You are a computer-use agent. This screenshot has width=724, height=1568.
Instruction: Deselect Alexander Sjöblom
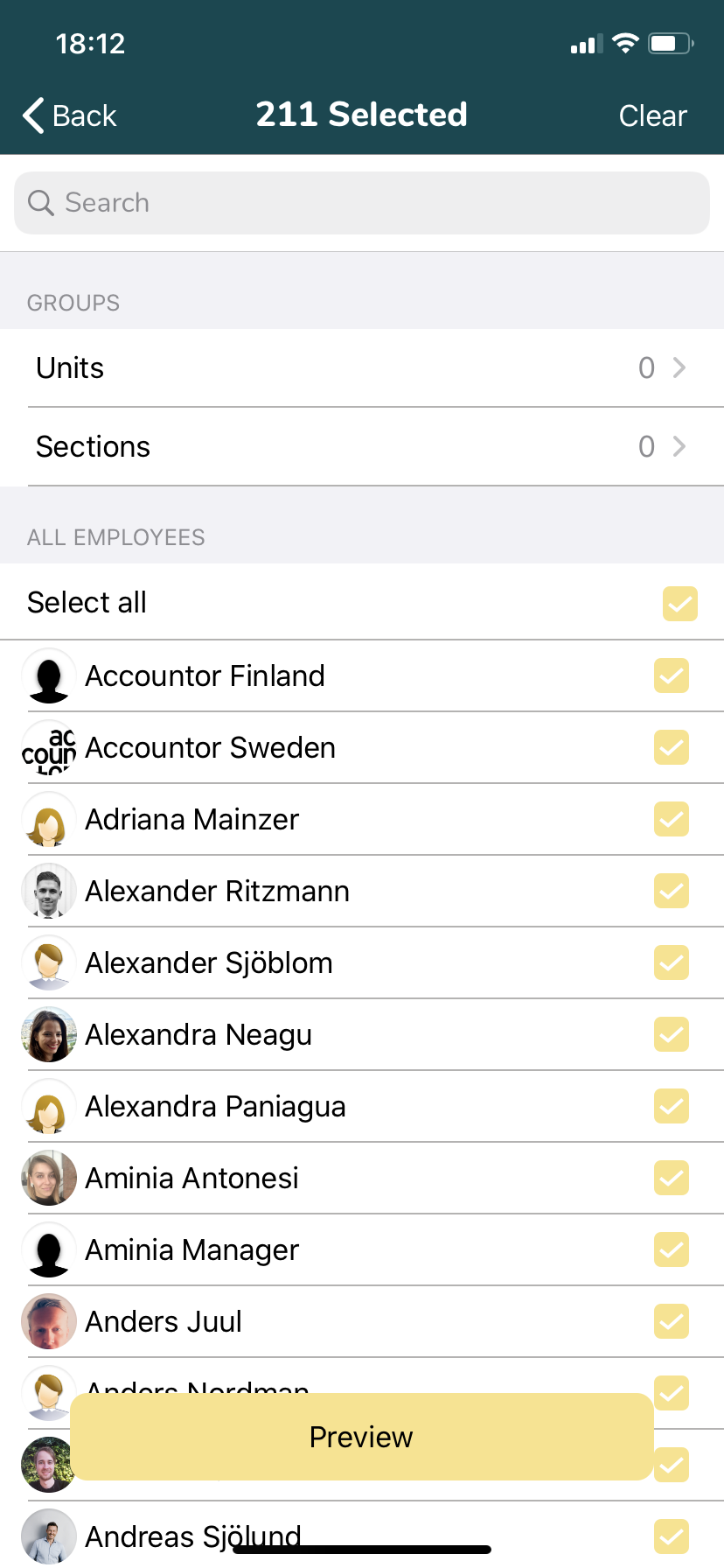pos(672,962)
